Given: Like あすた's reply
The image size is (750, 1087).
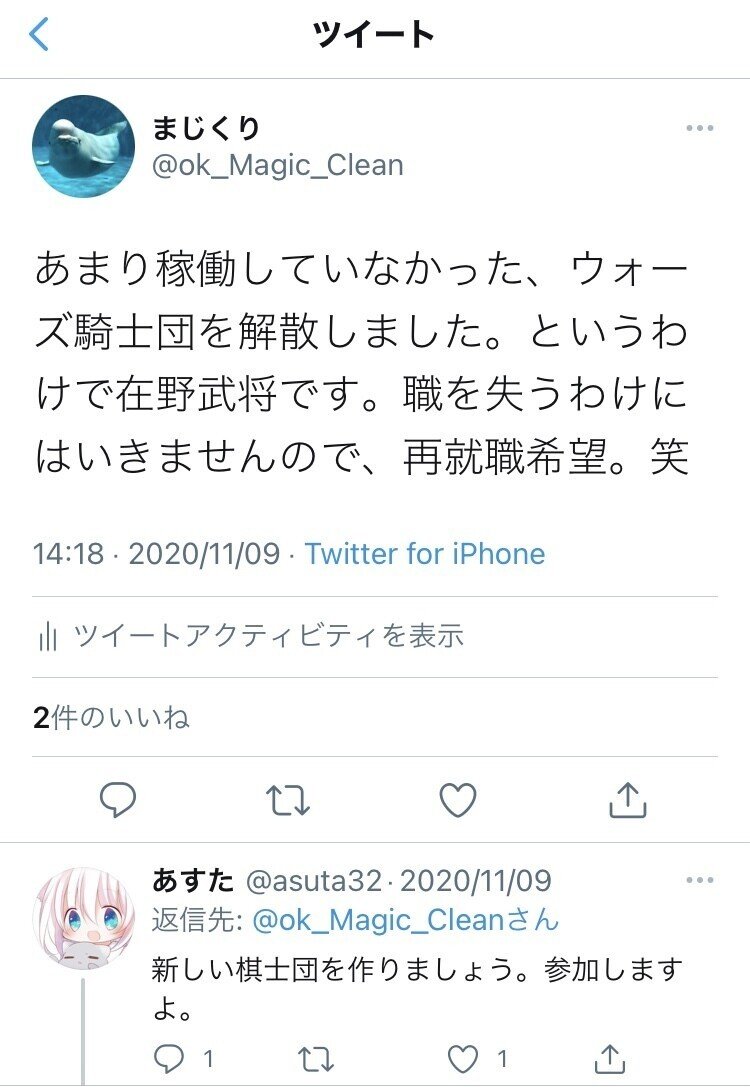Looking at the screenshot, I should [462, 1058].
